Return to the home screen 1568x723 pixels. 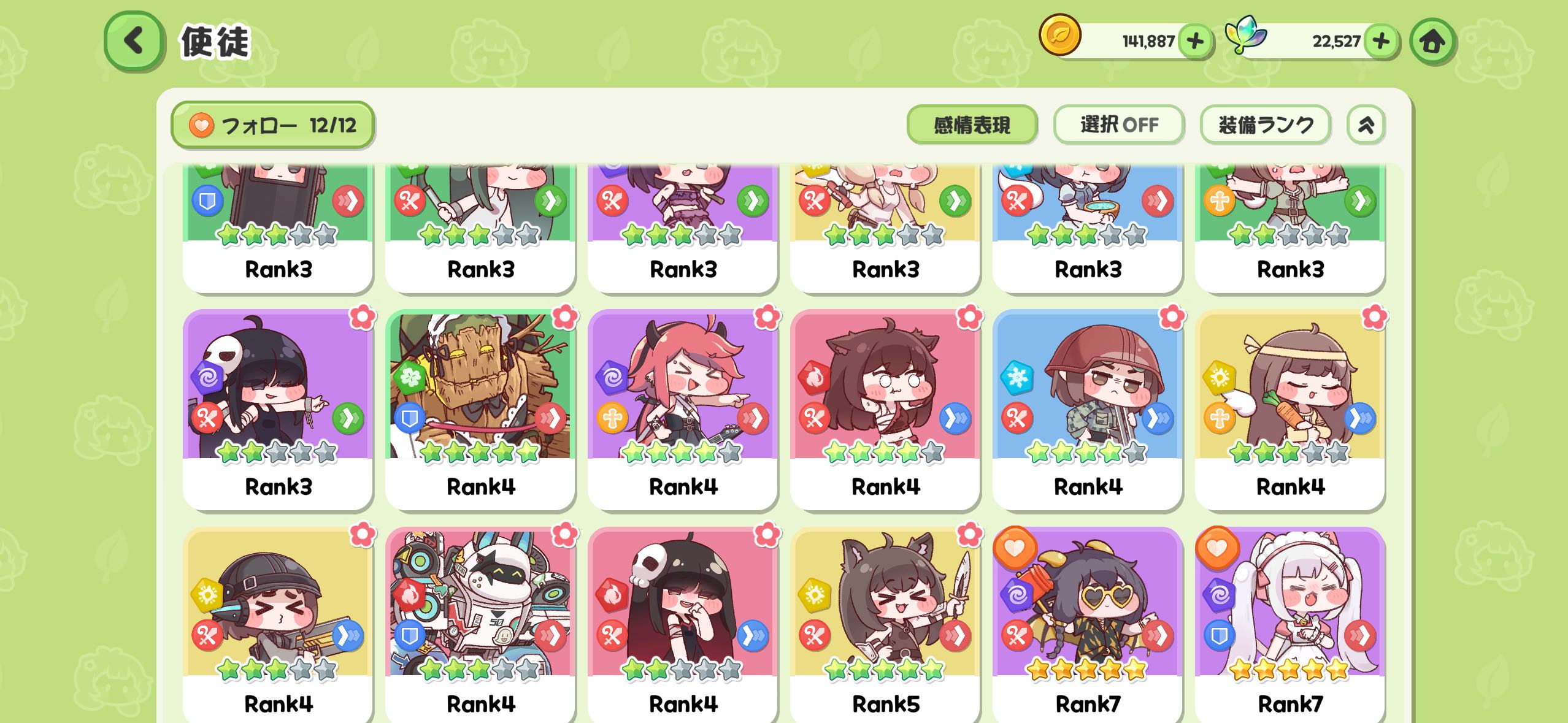click(1432, 42)
